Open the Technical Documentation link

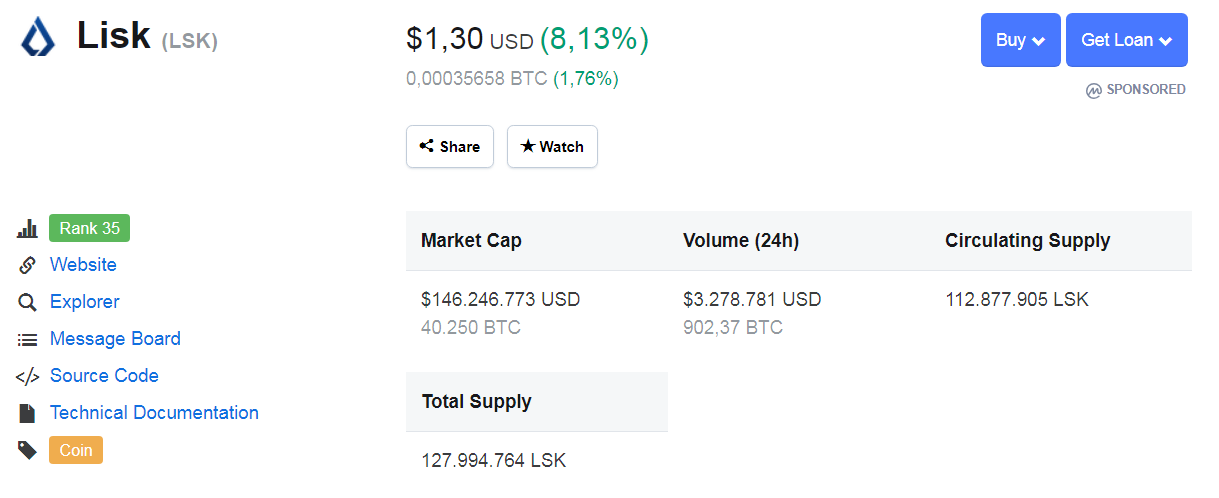tap(154, 413)
